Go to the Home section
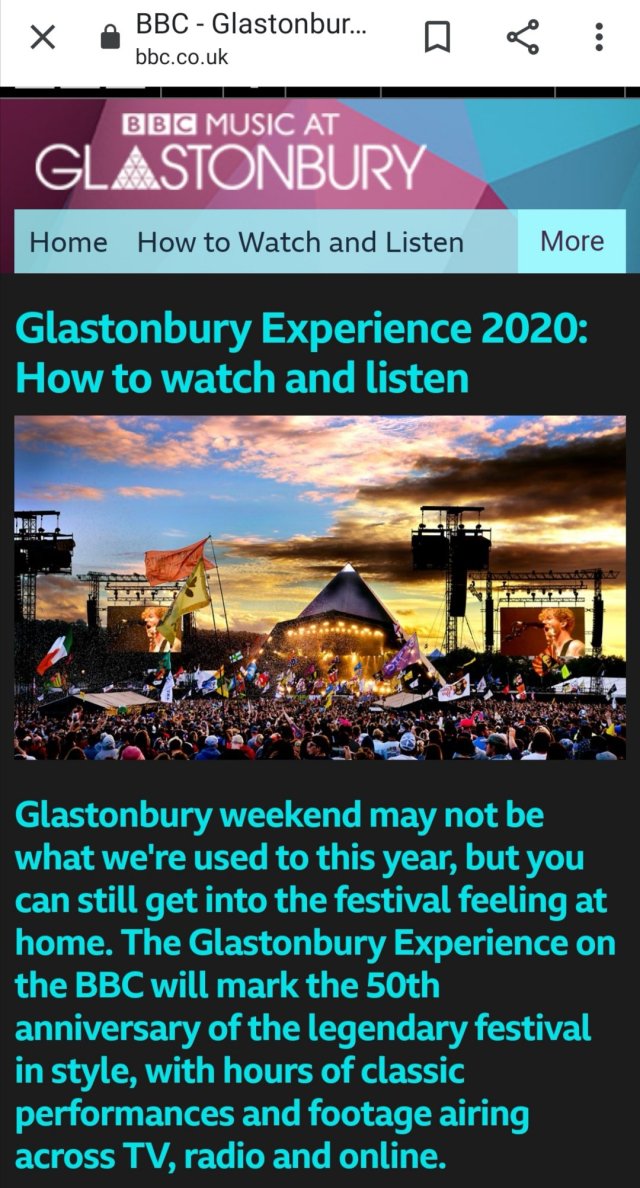640x1188 pixels. click(68, 242)
